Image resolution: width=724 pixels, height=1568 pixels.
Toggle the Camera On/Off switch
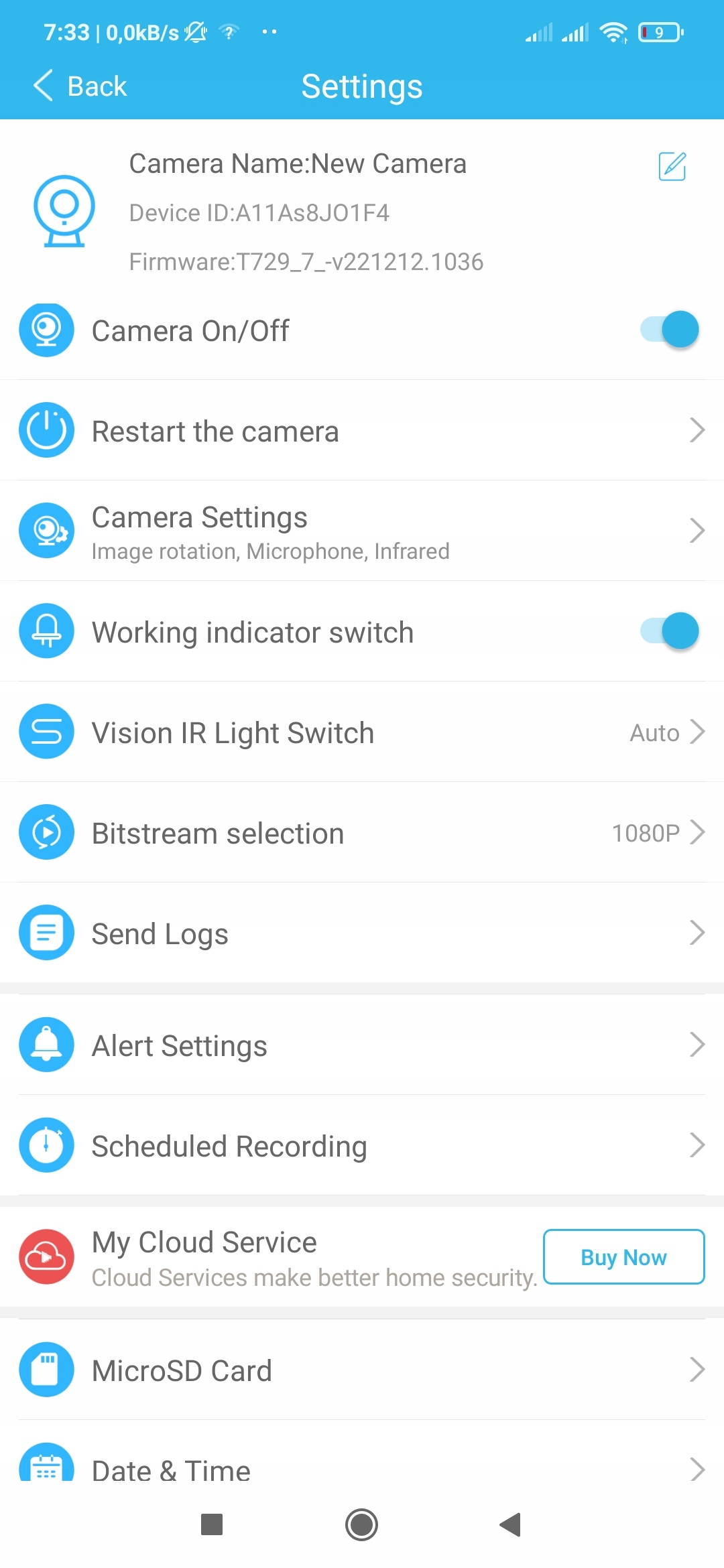click(670, 330)
